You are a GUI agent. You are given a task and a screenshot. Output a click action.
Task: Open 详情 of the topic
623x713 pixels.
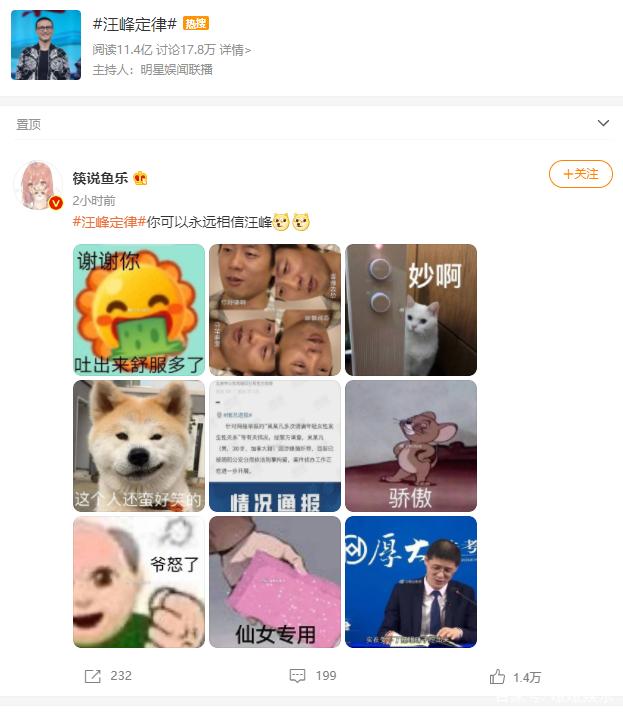point(235,49)
